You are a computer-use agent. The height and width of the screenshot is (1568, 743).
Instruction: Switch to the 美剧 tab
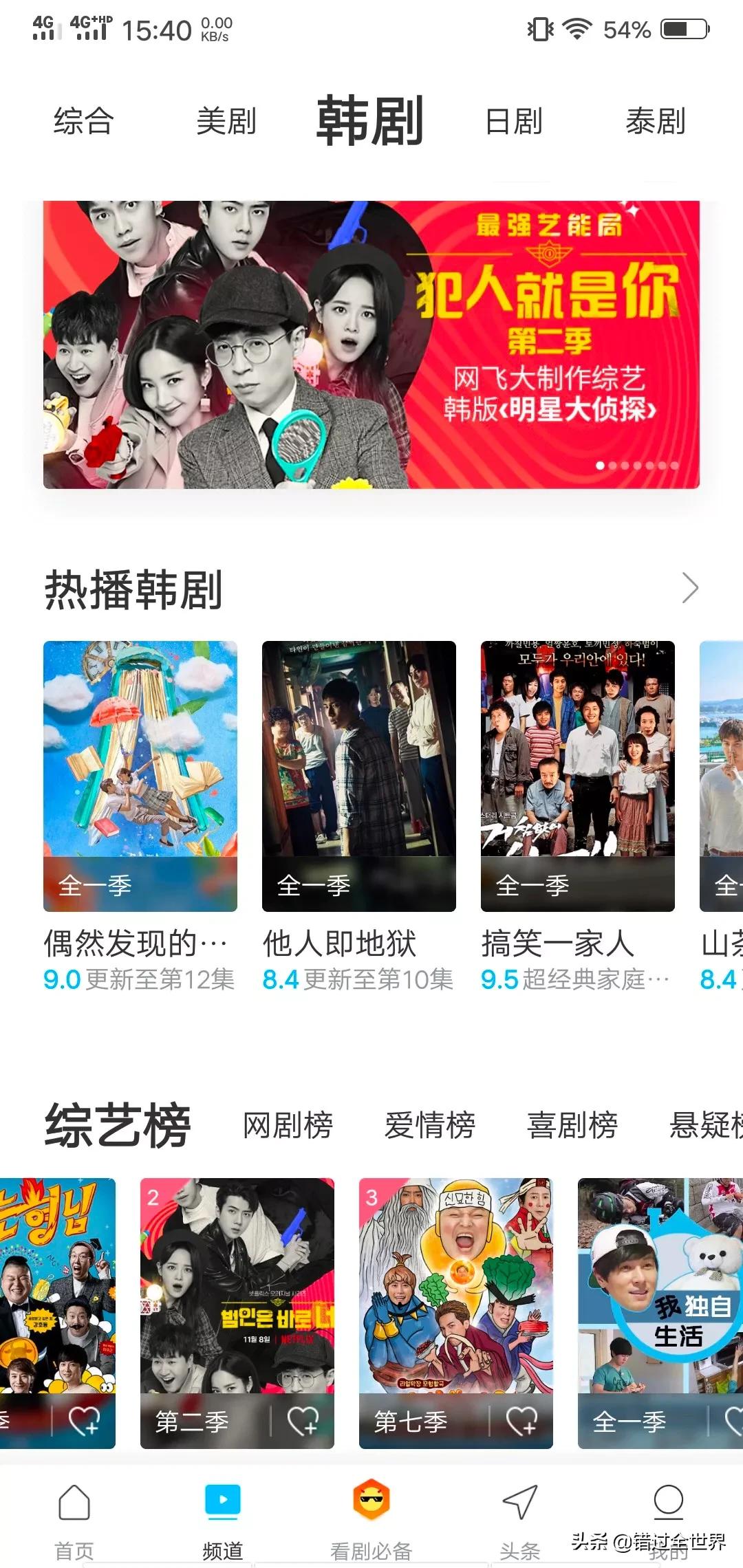coord(226,122)
